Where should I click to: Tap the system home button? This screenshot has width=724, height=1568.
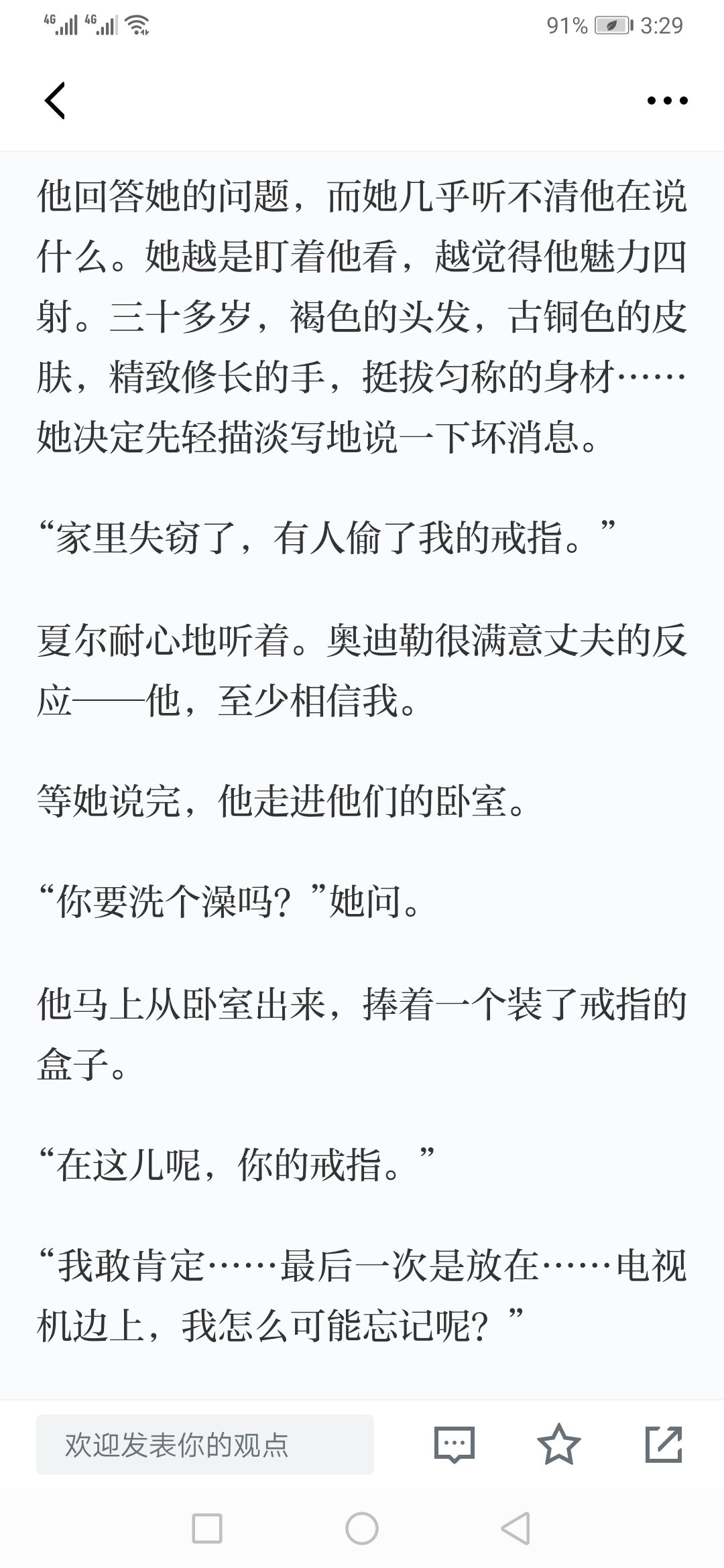coord(362,1528)
